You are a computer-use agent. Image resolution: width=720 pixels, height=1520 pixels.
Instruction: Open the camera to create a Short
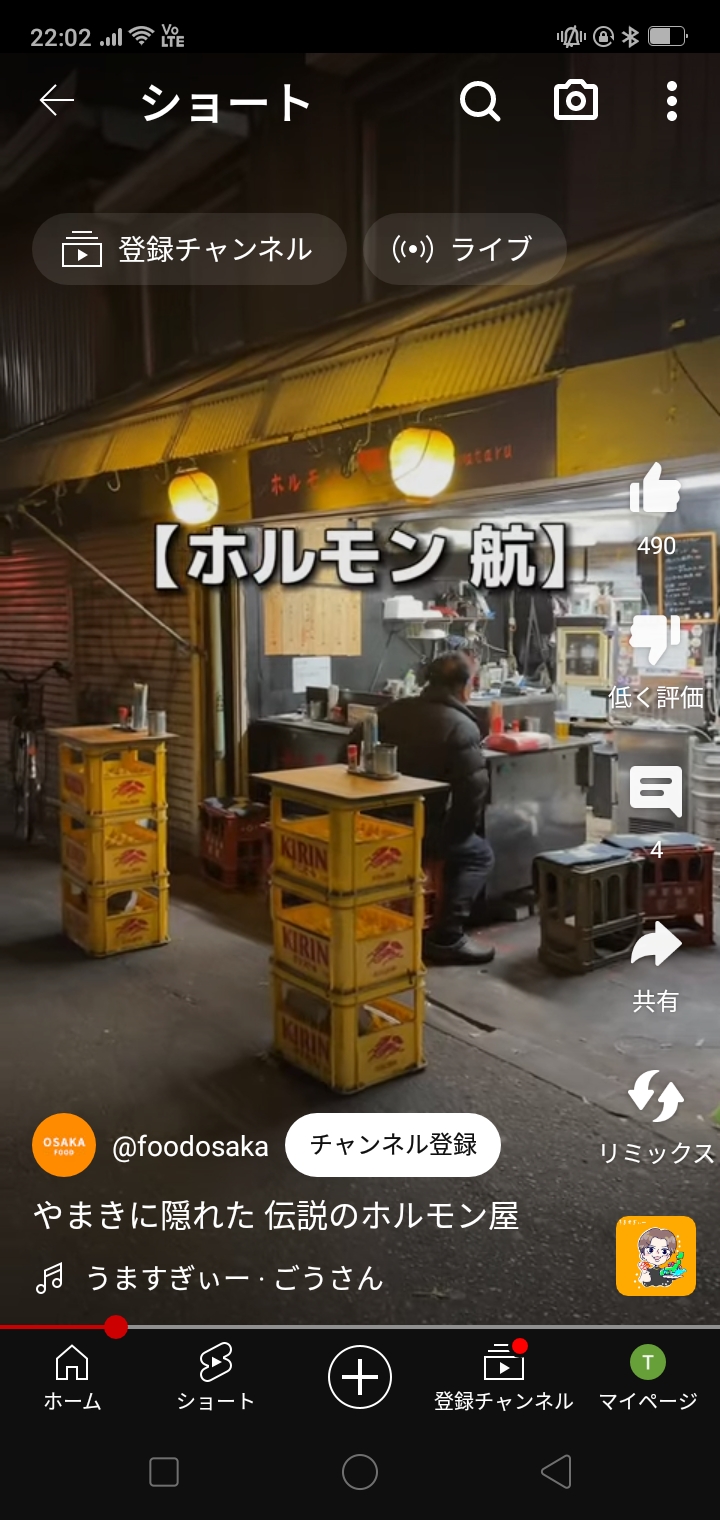coord(576,101)
